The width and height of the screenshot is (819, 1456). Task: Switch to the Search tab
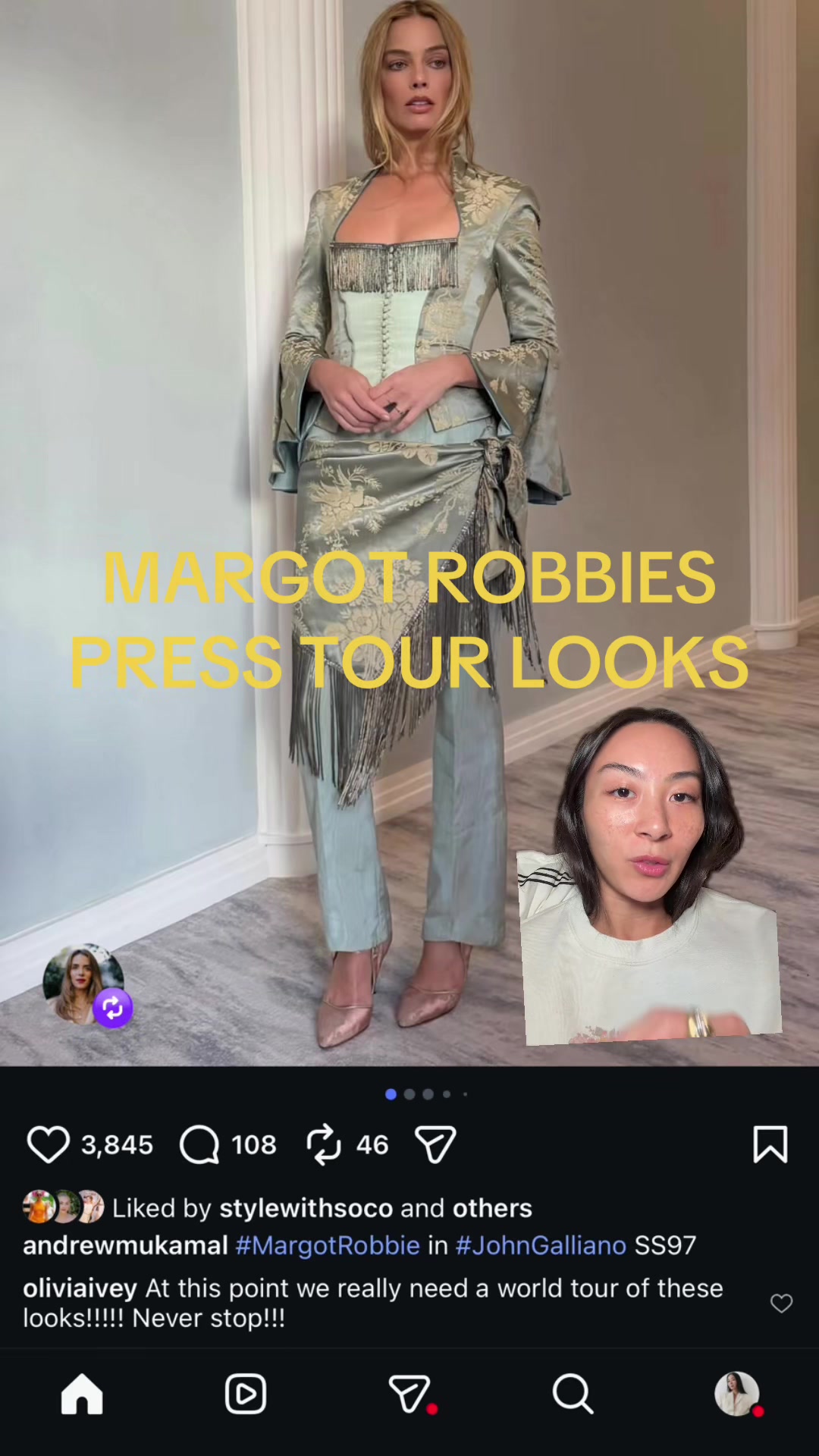pos(573,1394)
